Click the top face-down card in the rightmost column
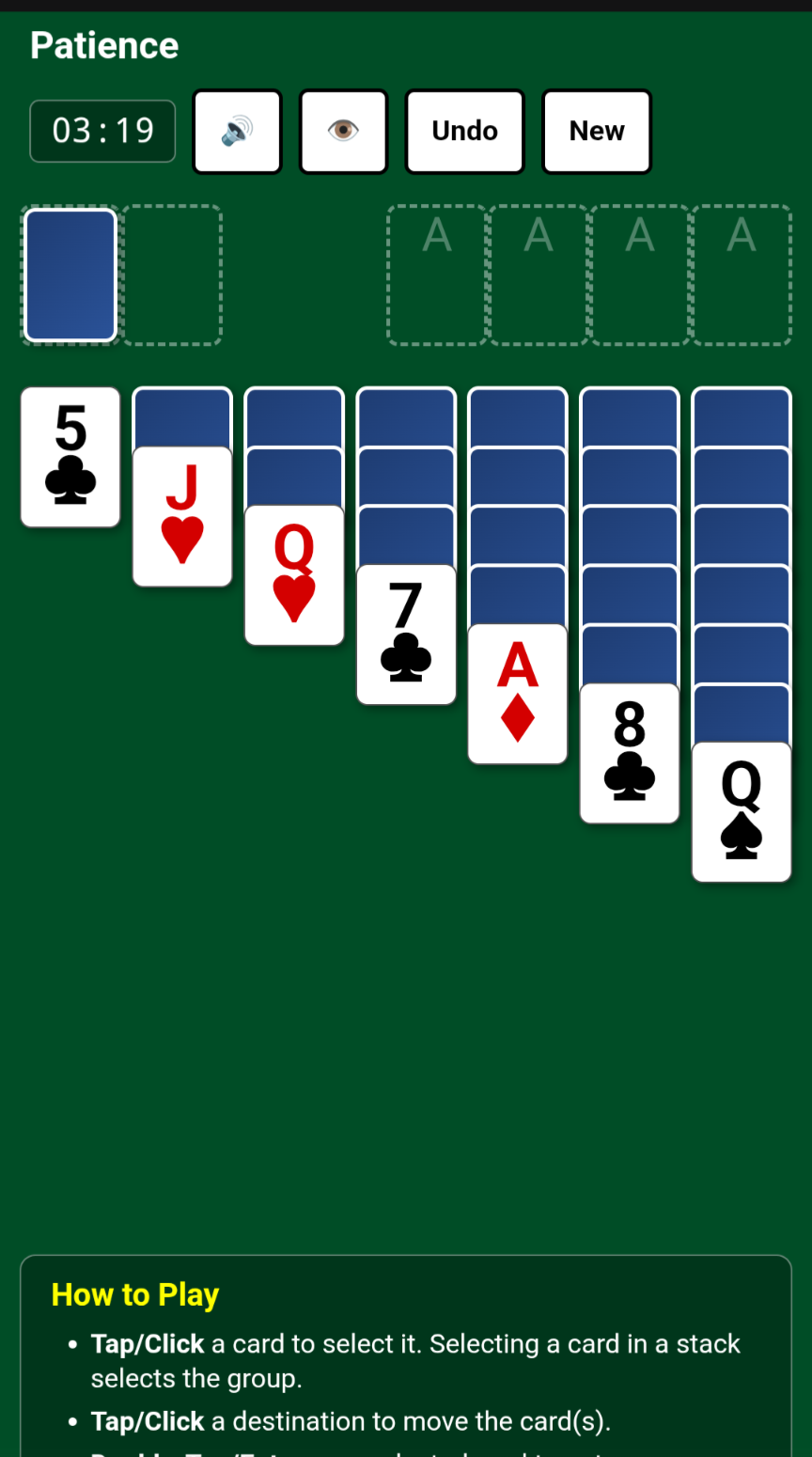 click(741, 414)
